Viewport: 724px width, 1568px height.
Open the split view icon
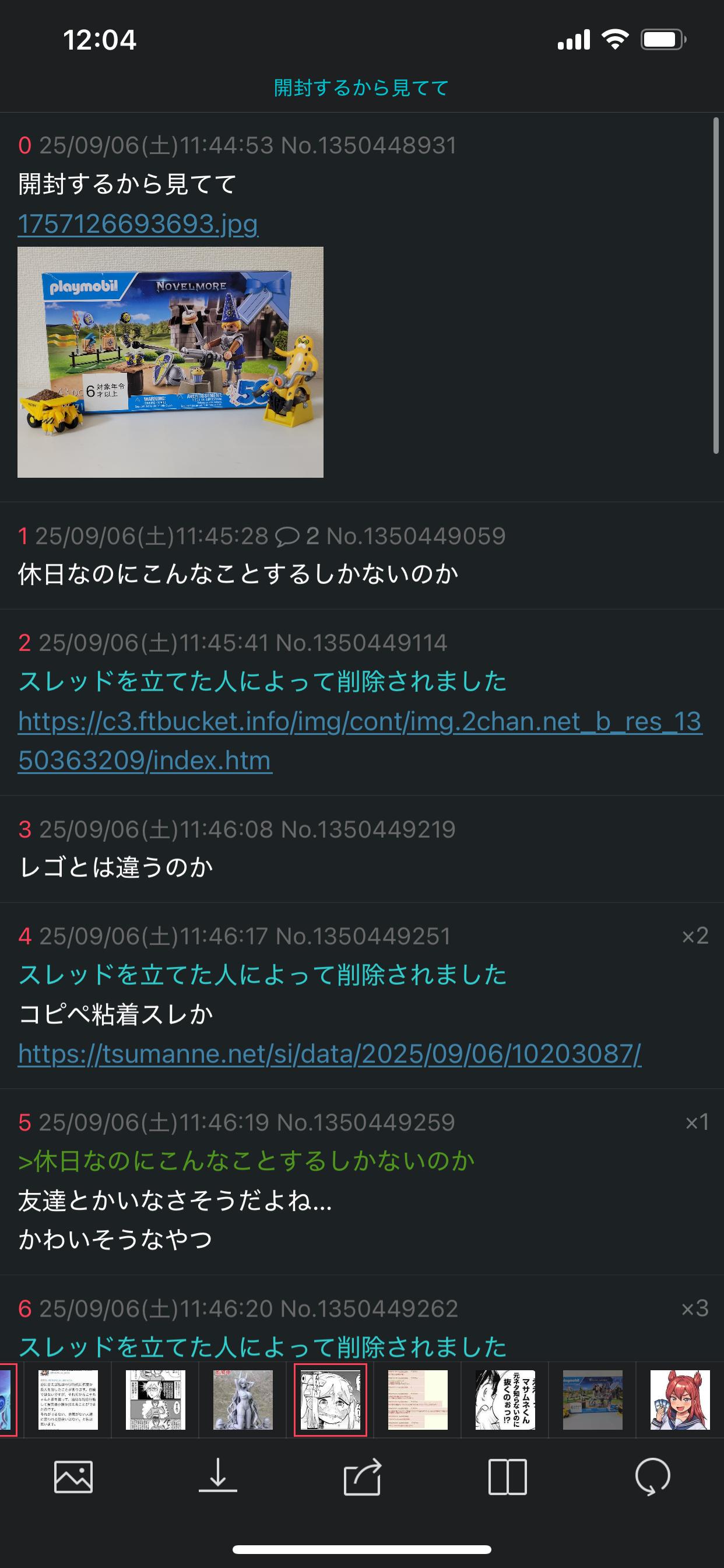click(x=507, y=1476)
